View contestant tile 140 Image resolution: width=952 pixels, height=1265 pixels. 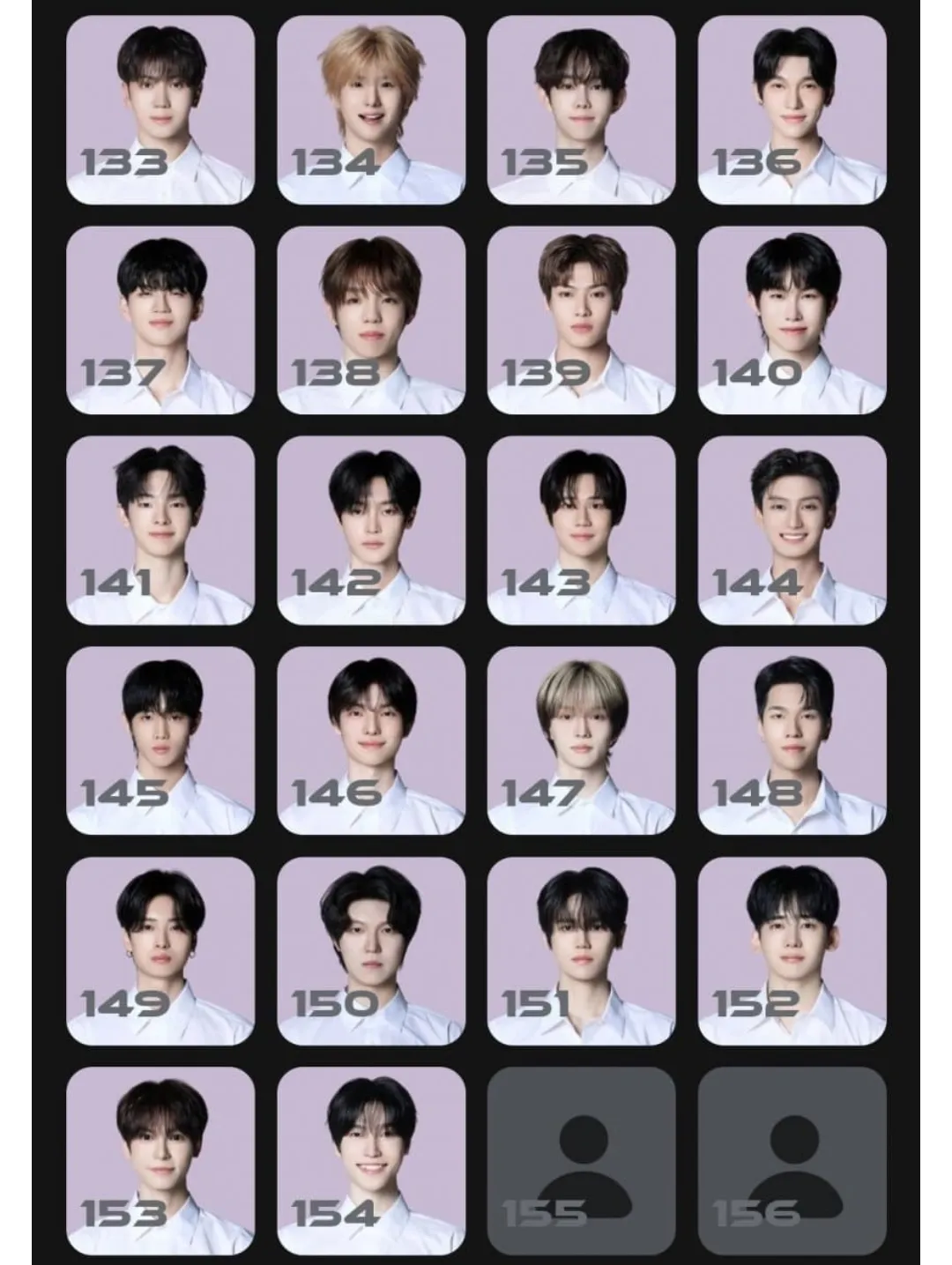792,320
